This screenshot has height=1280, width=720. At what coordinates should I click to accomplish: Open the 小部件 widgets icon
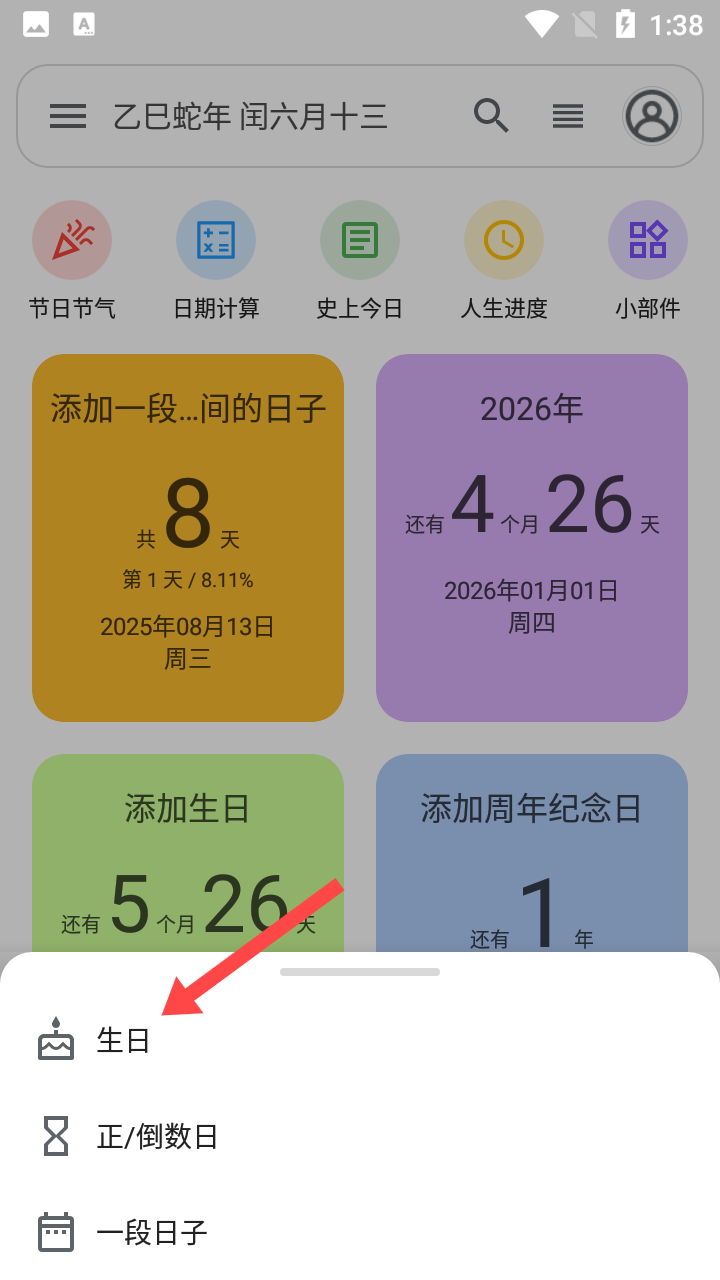coord(648,239)
